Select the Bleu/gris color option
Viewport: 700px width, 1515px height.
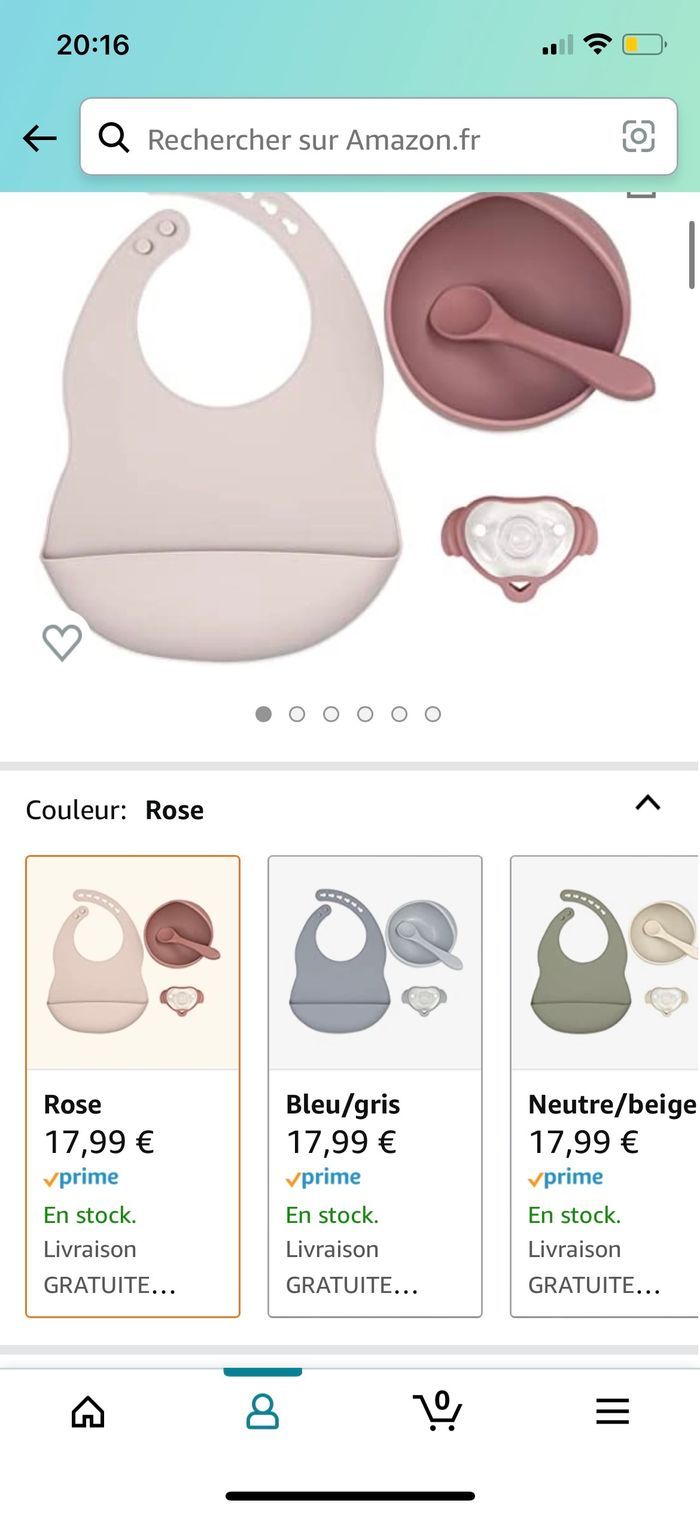pyautogui.click(x=375, y=1085)
